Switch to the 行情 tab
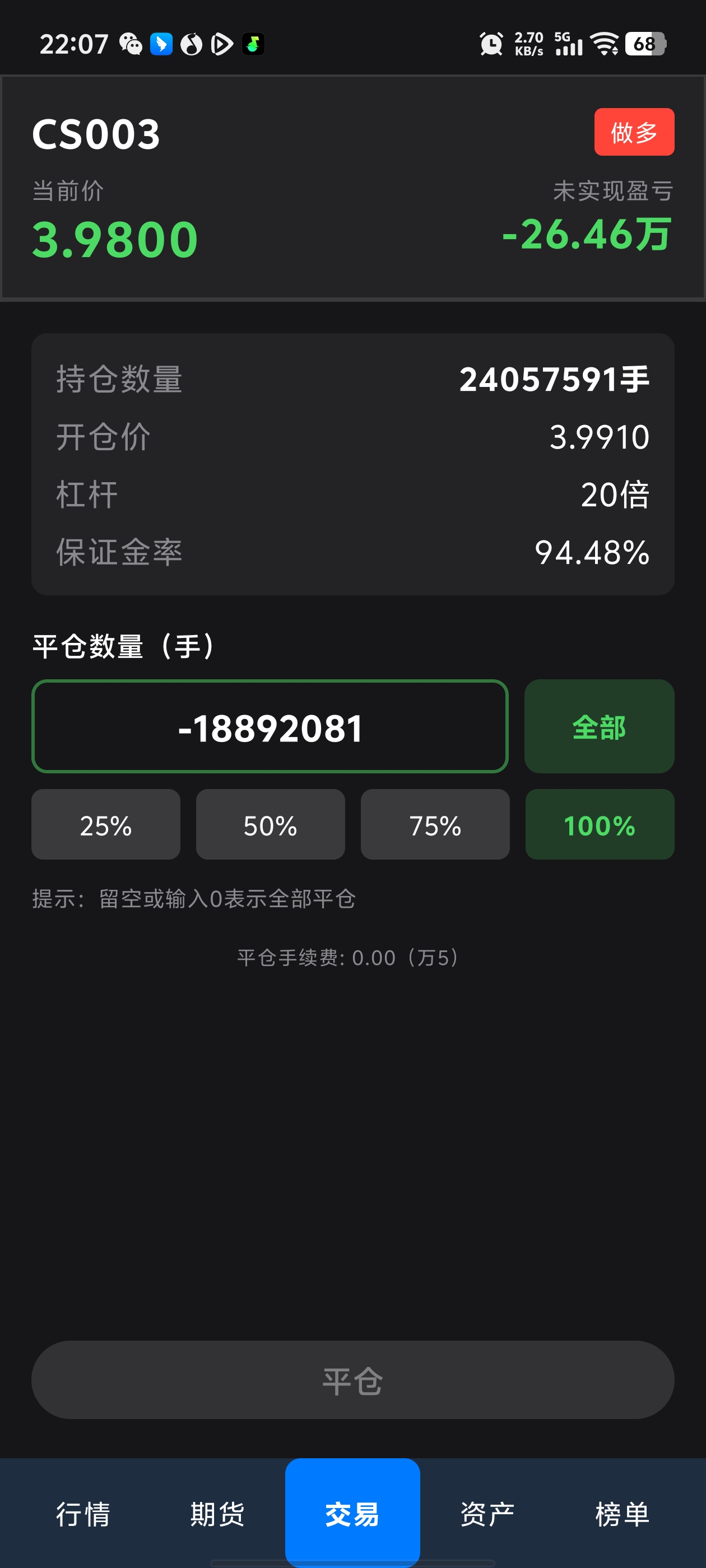 pyautogui.click(x=85, y=1517)
